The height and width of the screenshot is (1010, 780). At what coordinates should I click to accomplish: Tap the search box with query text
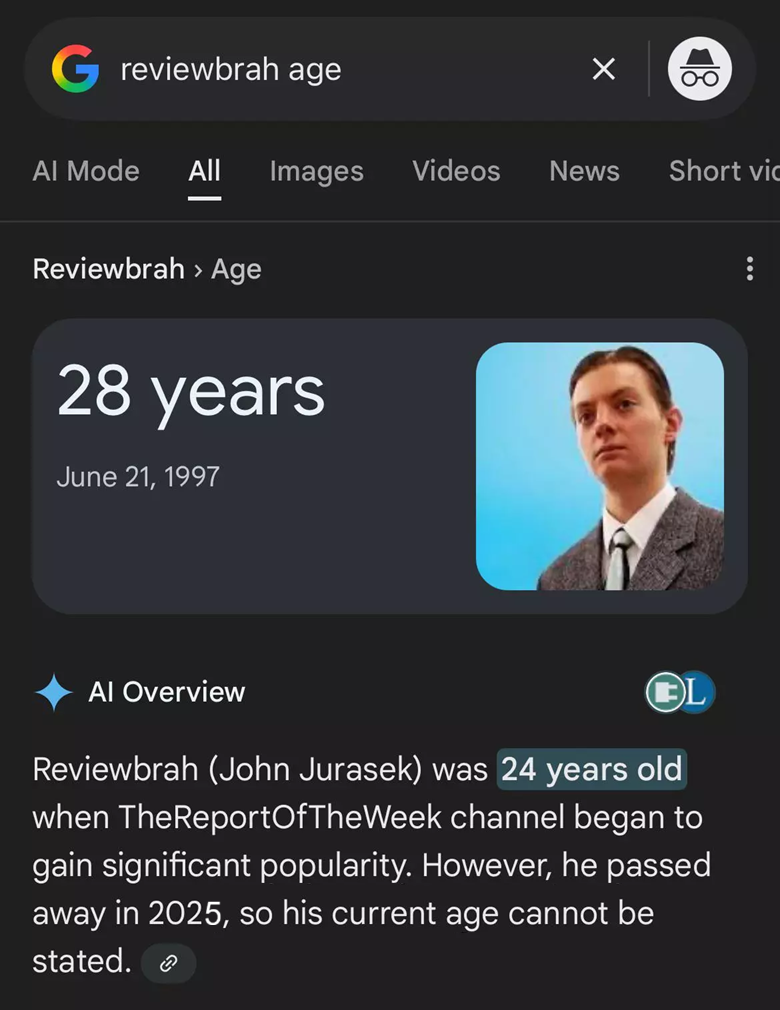(x=340, y=70)
